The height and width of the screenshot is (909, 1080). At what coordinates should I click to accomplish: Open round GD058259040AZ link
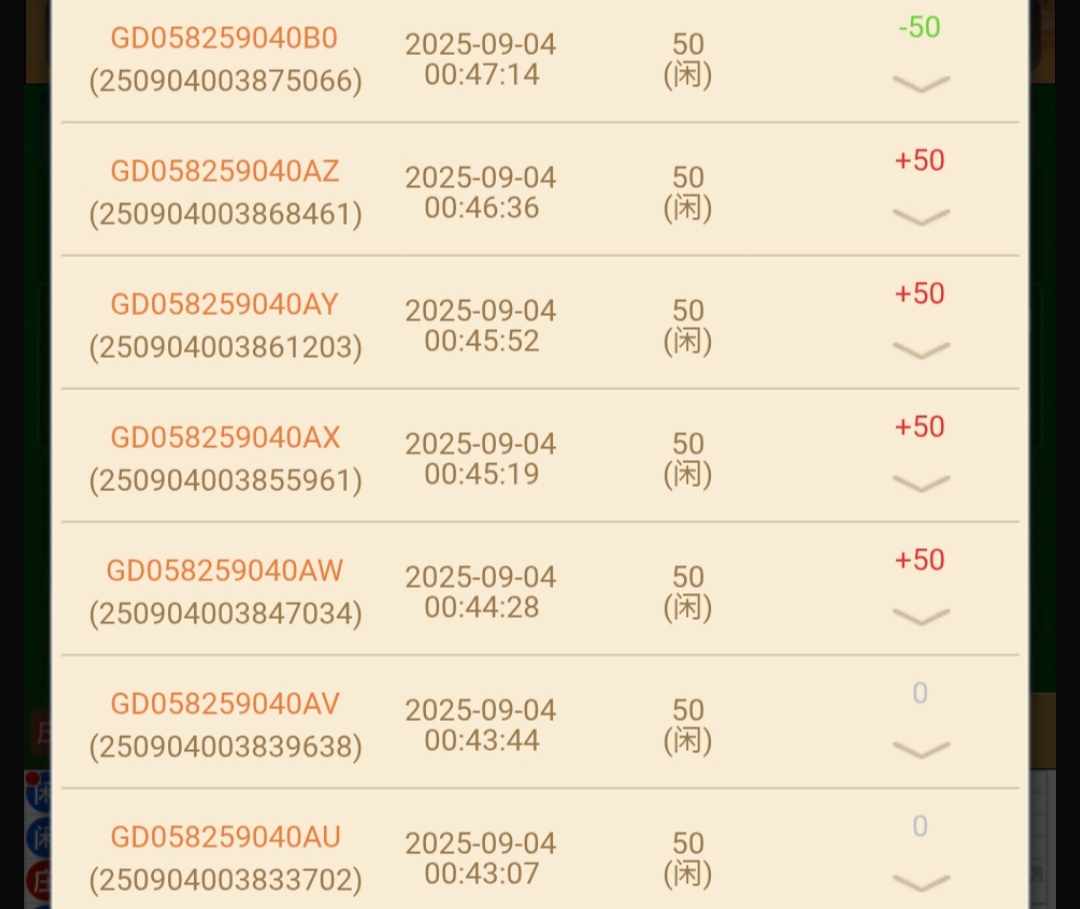coord(225,171)
